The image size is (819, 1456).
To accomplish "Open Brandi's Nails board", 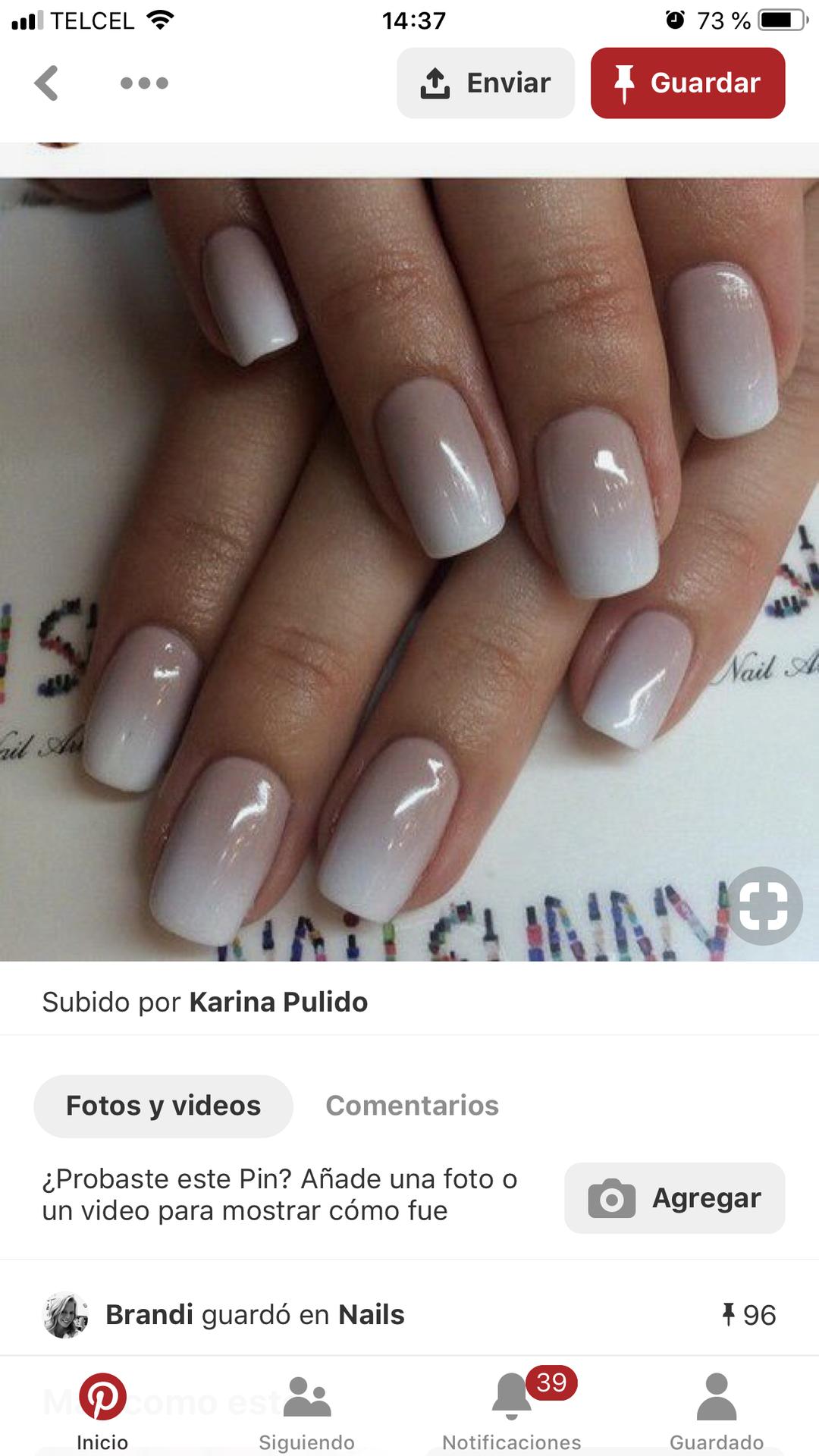I will click(x=371, y=1314).
